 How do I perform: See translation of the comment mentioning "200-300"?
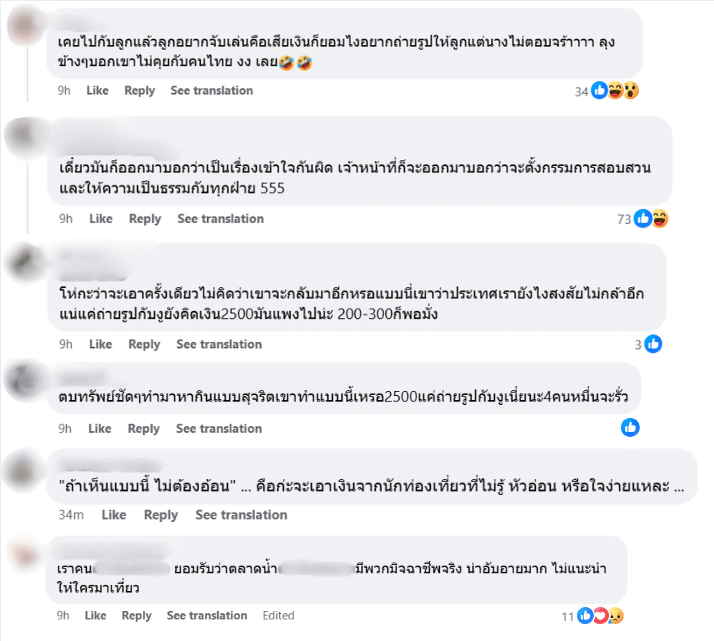[x=219, y=345]
